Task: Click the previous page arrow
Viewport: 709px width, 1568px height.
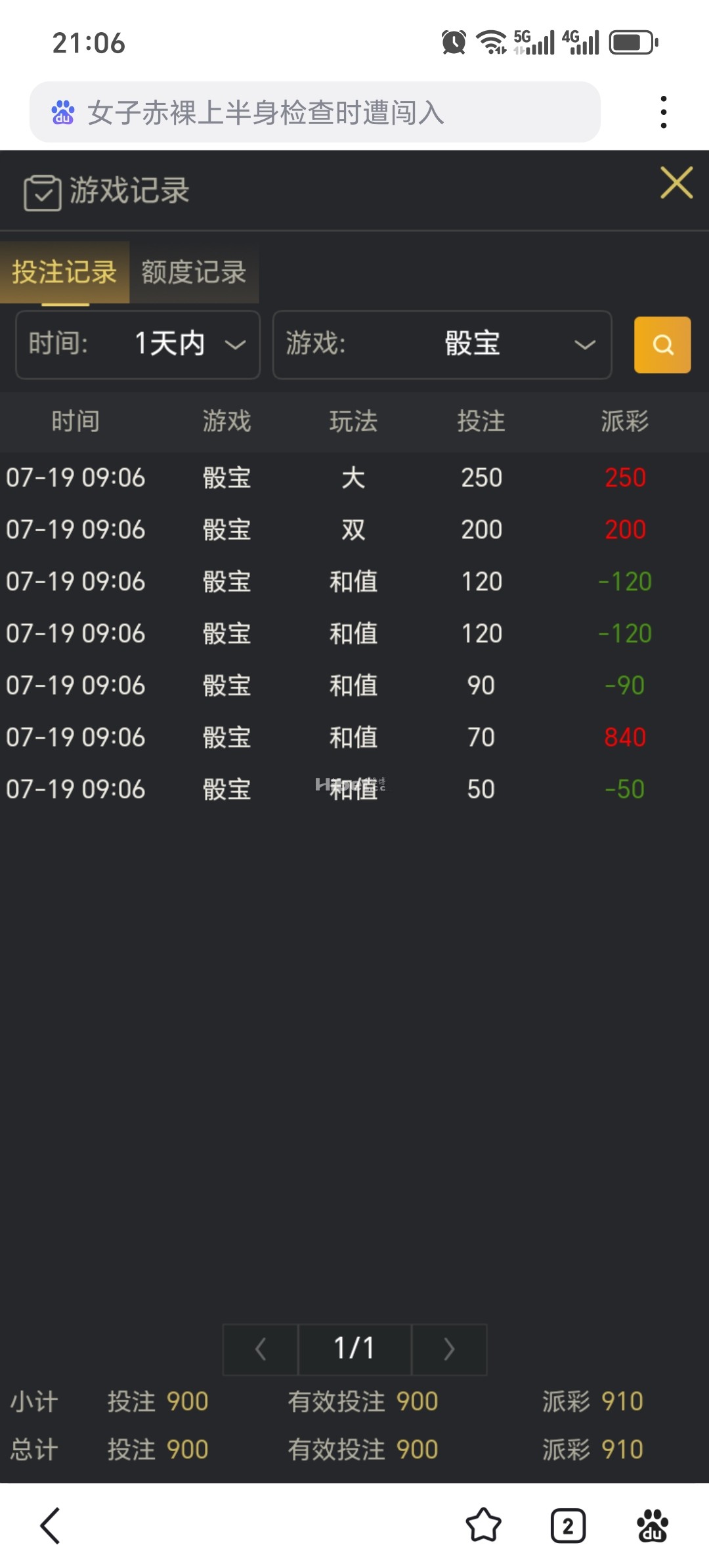Action: pyautogui.click(x=259, y=1349)
